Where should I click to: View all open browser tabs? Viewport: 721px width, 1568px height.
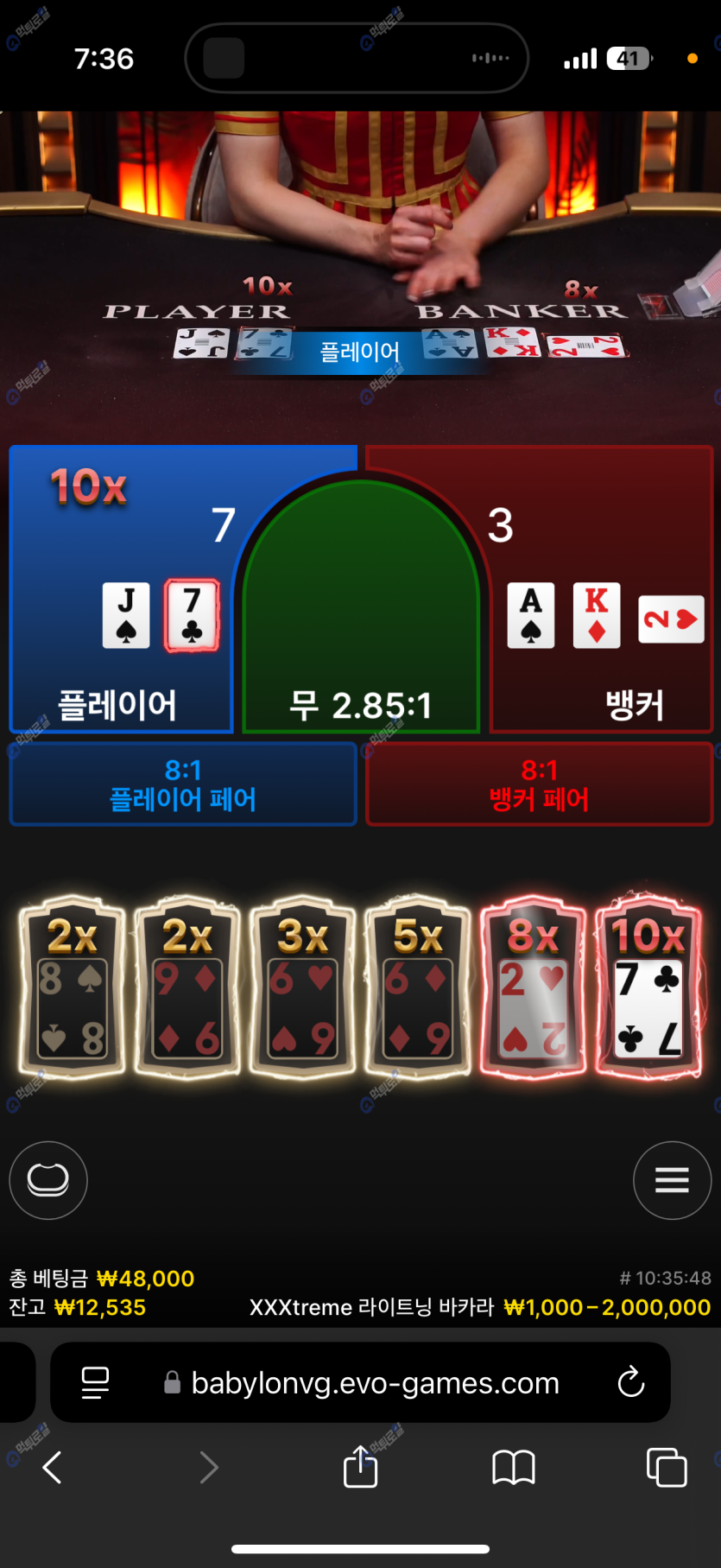point(667,1467)
